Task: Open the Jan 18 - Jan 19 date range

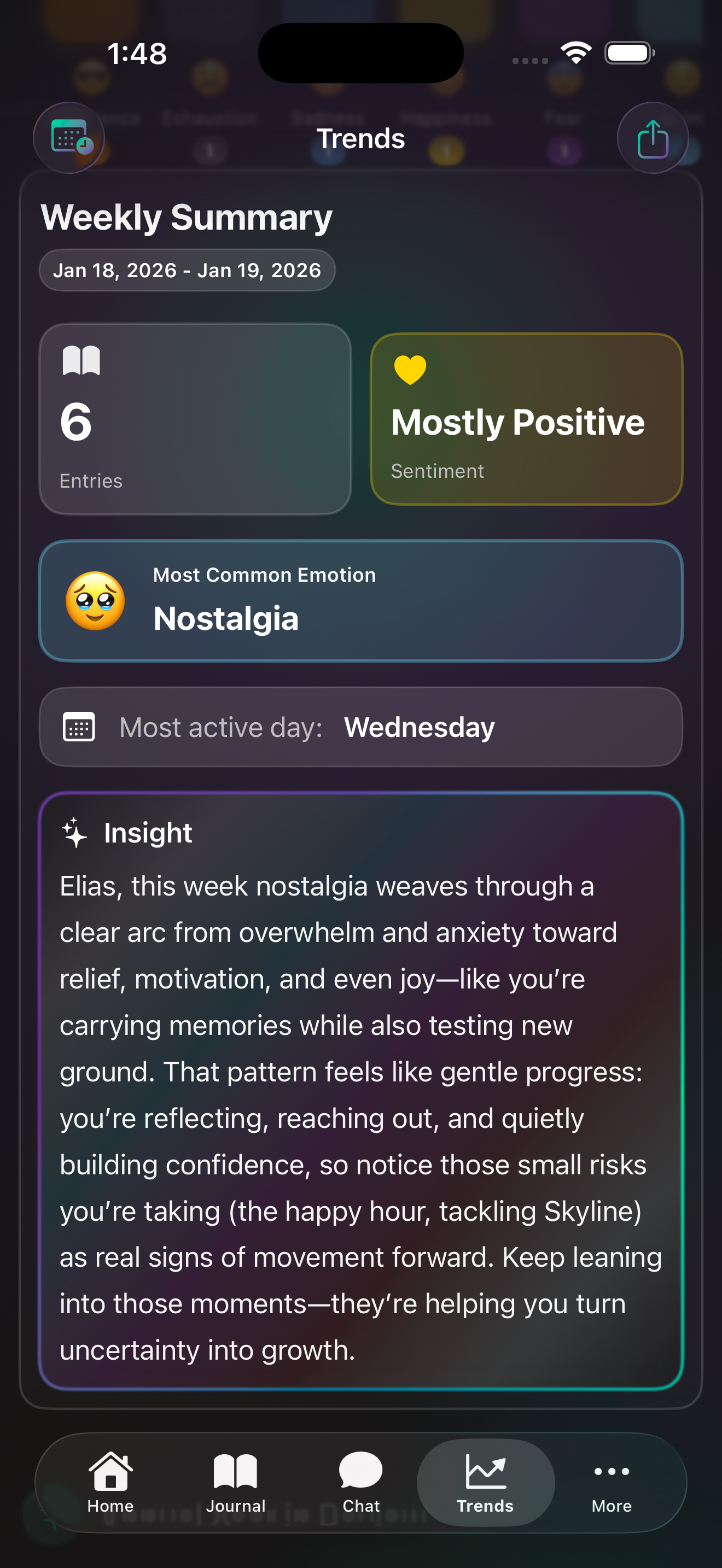Action: tap(187, 270)
